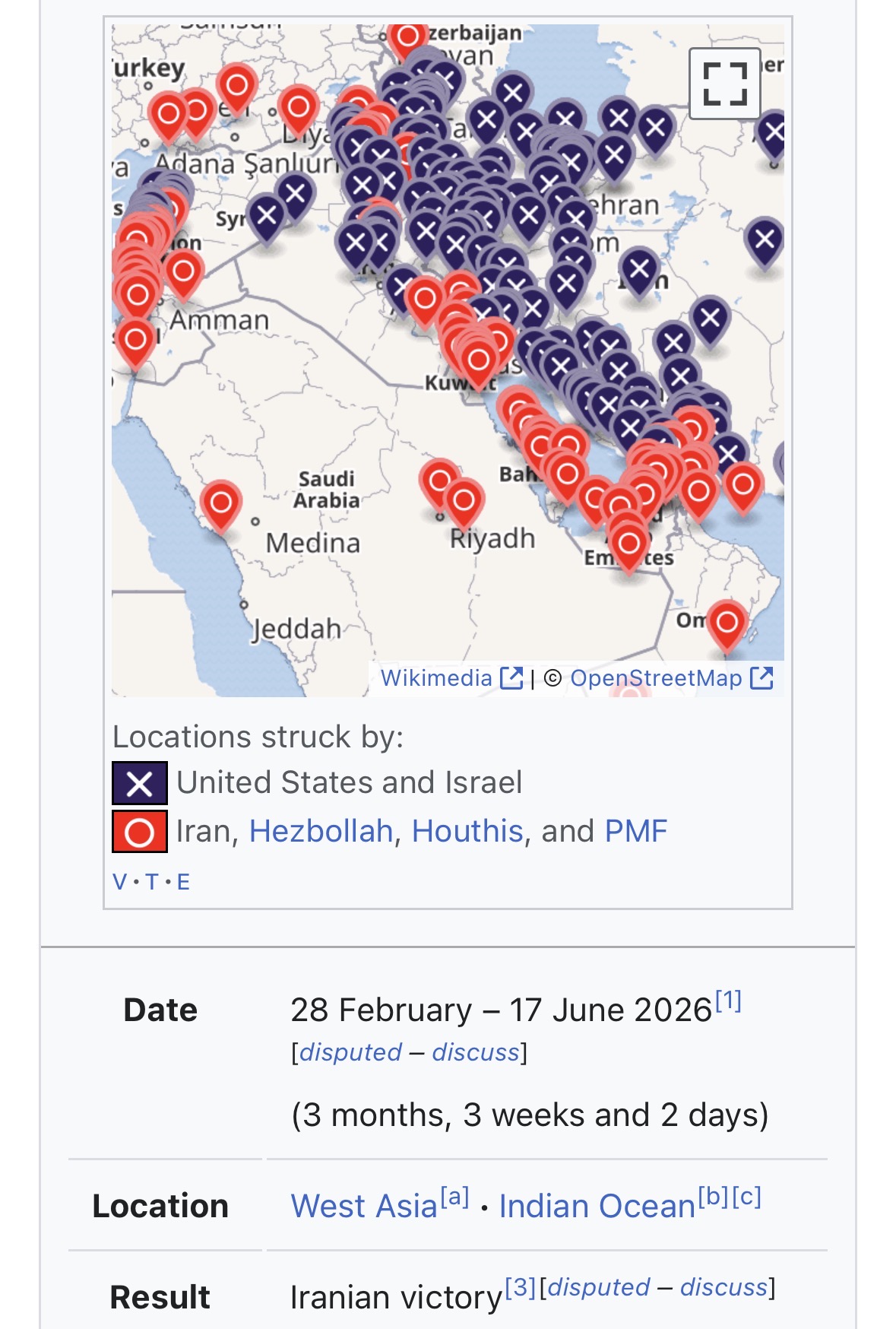Tap the discuss link under Date
Viewport: 896px width, 1329px height.
coord(476,1052)
